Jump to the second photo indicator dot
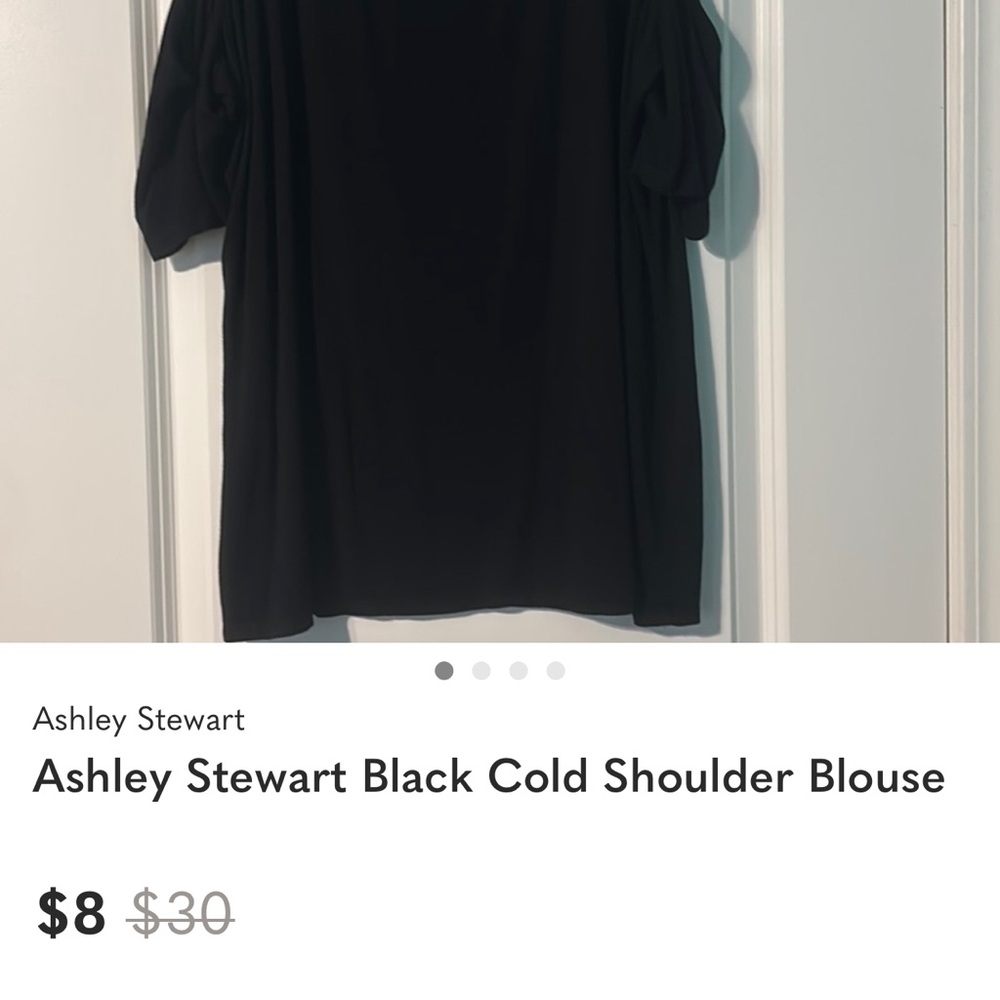This screenshot has width=1000, height=1000. [482, 671]
